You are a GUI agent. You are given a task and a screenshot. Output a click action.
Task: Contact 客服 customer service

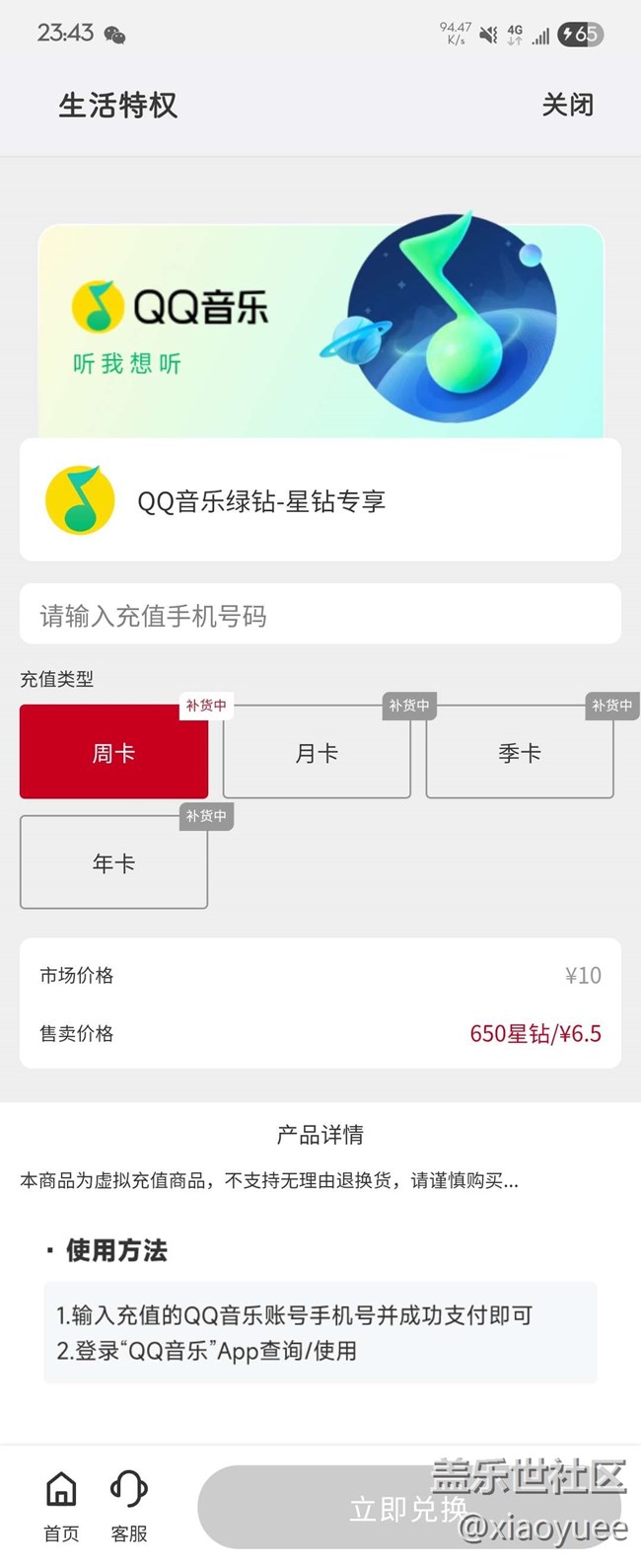point(129,1506)
